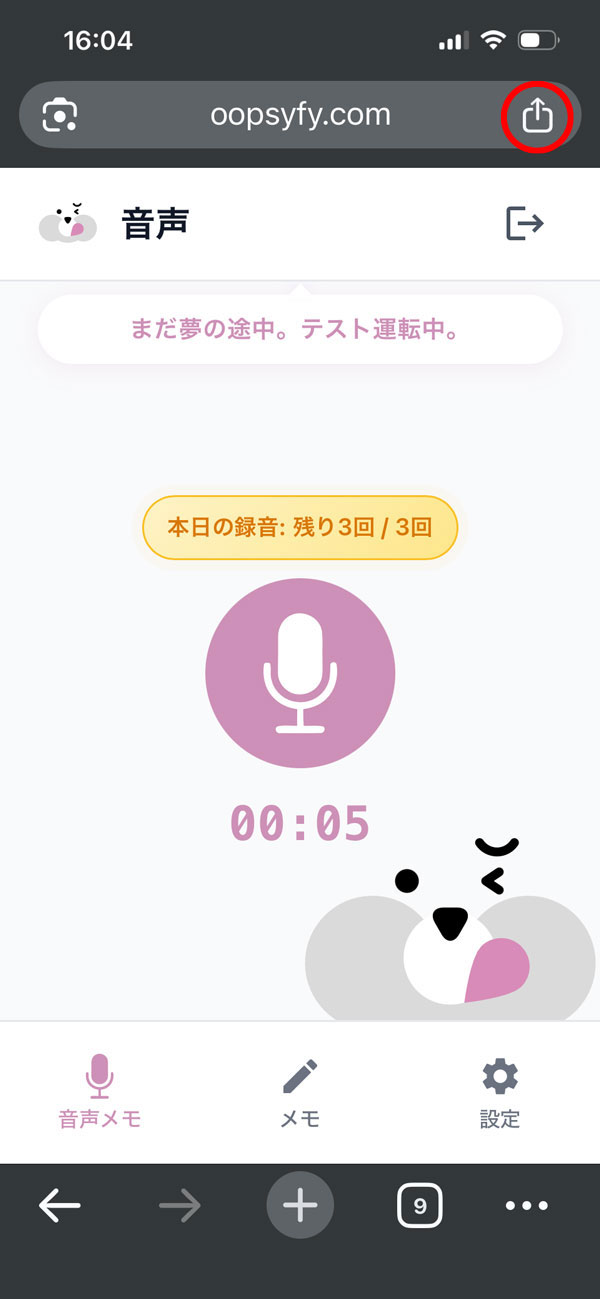Switch to the 音声メモ tab

(100, 1091)
